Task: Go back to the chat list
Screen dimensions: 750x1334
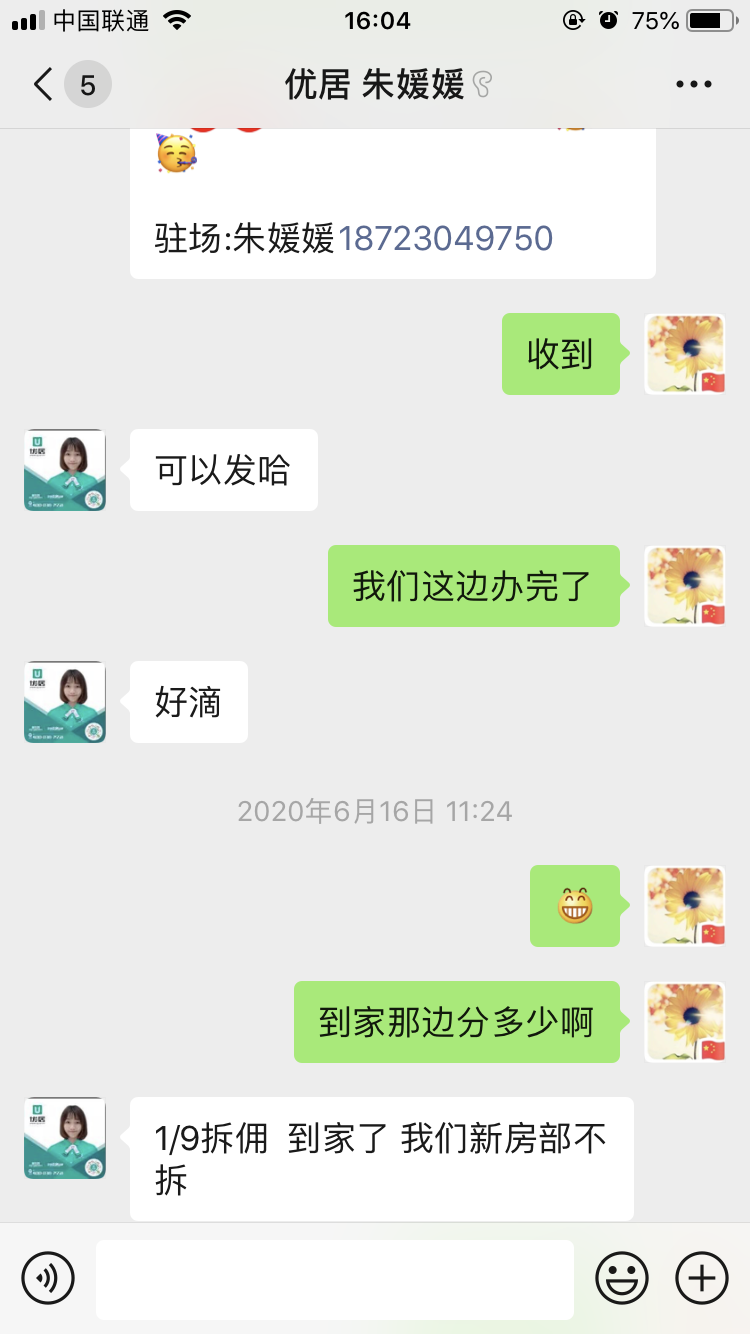Action: pyautogui.click(x=44, y=85)
